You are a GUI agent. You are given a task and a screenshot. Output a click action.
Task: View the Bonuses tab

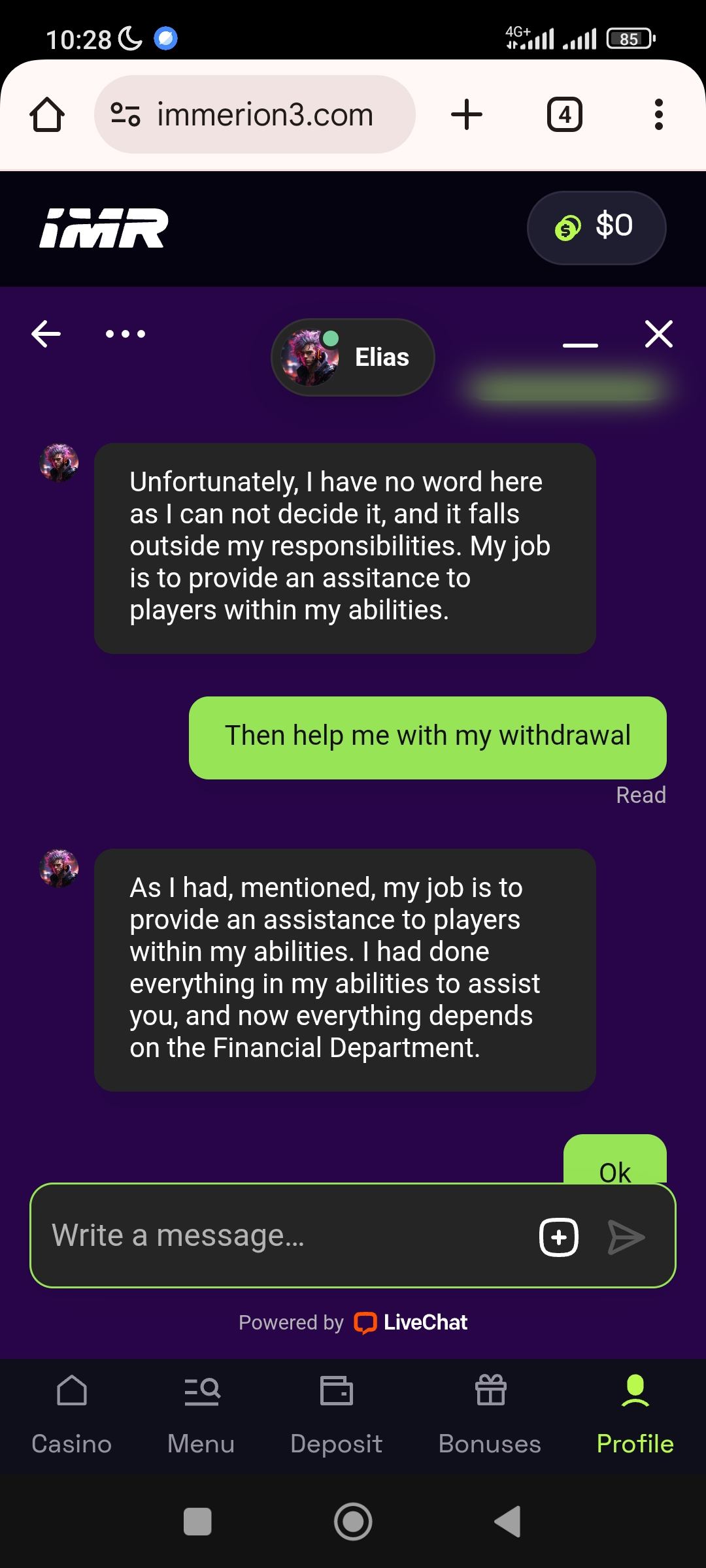pyautogui.click(x=490, y=1414)
